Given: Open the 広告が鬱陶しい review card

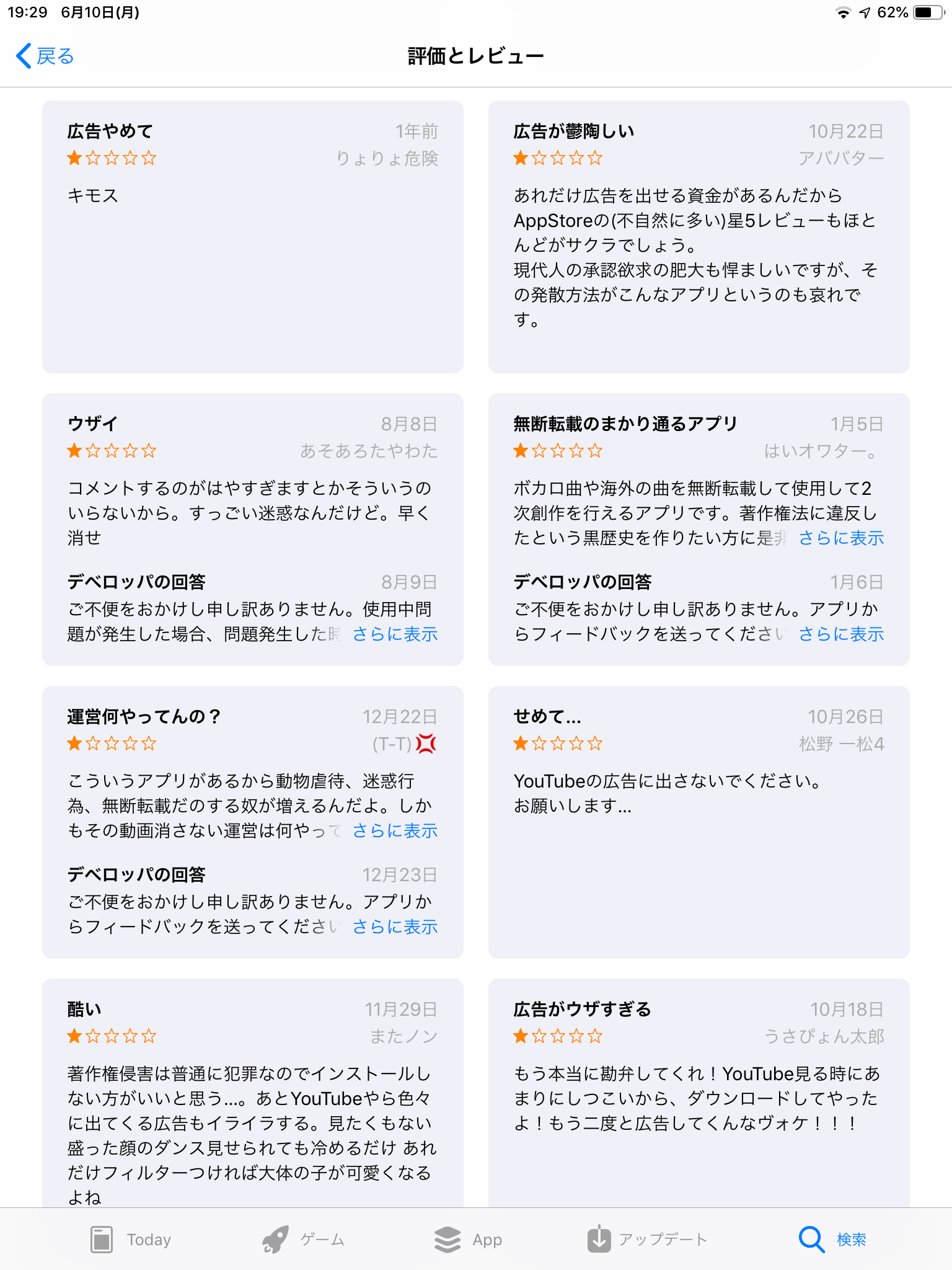Looking at the screenshot, I should (699, 248).
